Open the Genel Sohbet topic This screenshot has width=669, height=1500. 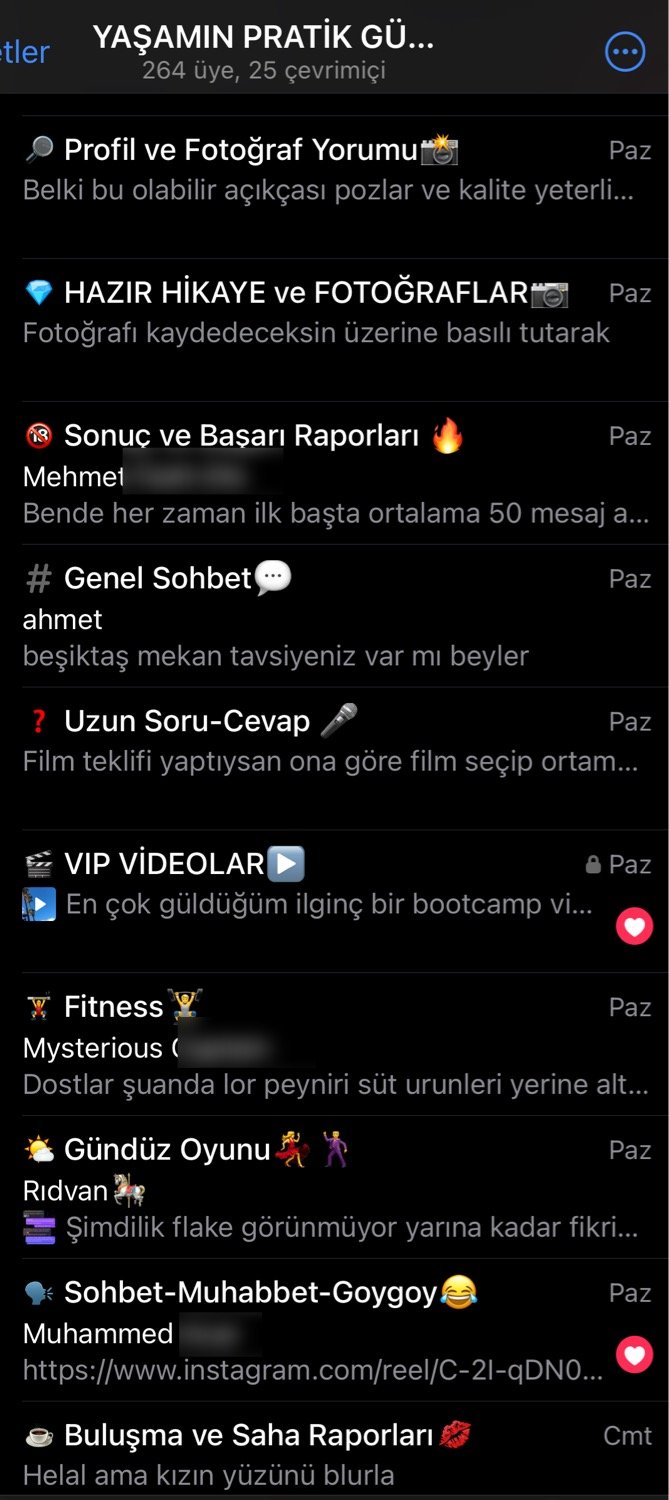[330, 616]
